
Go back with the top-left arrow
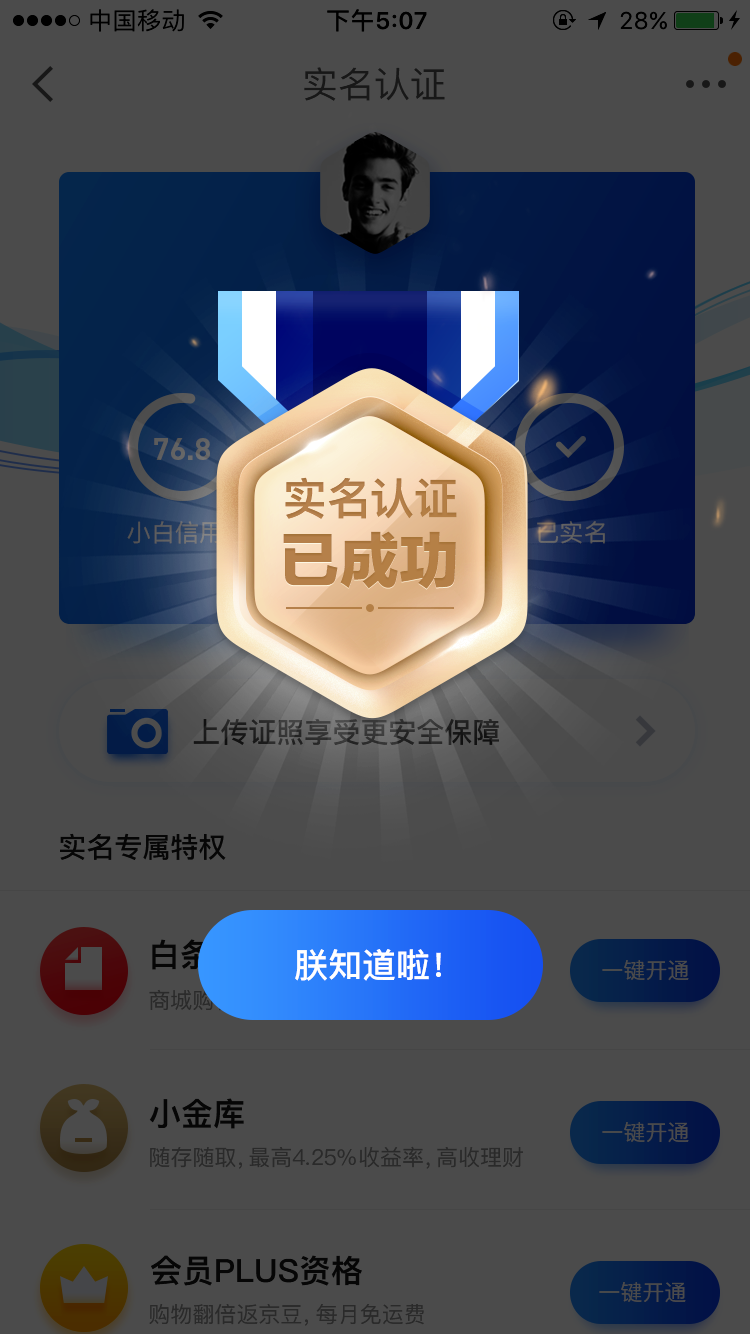tap(42, 84)
